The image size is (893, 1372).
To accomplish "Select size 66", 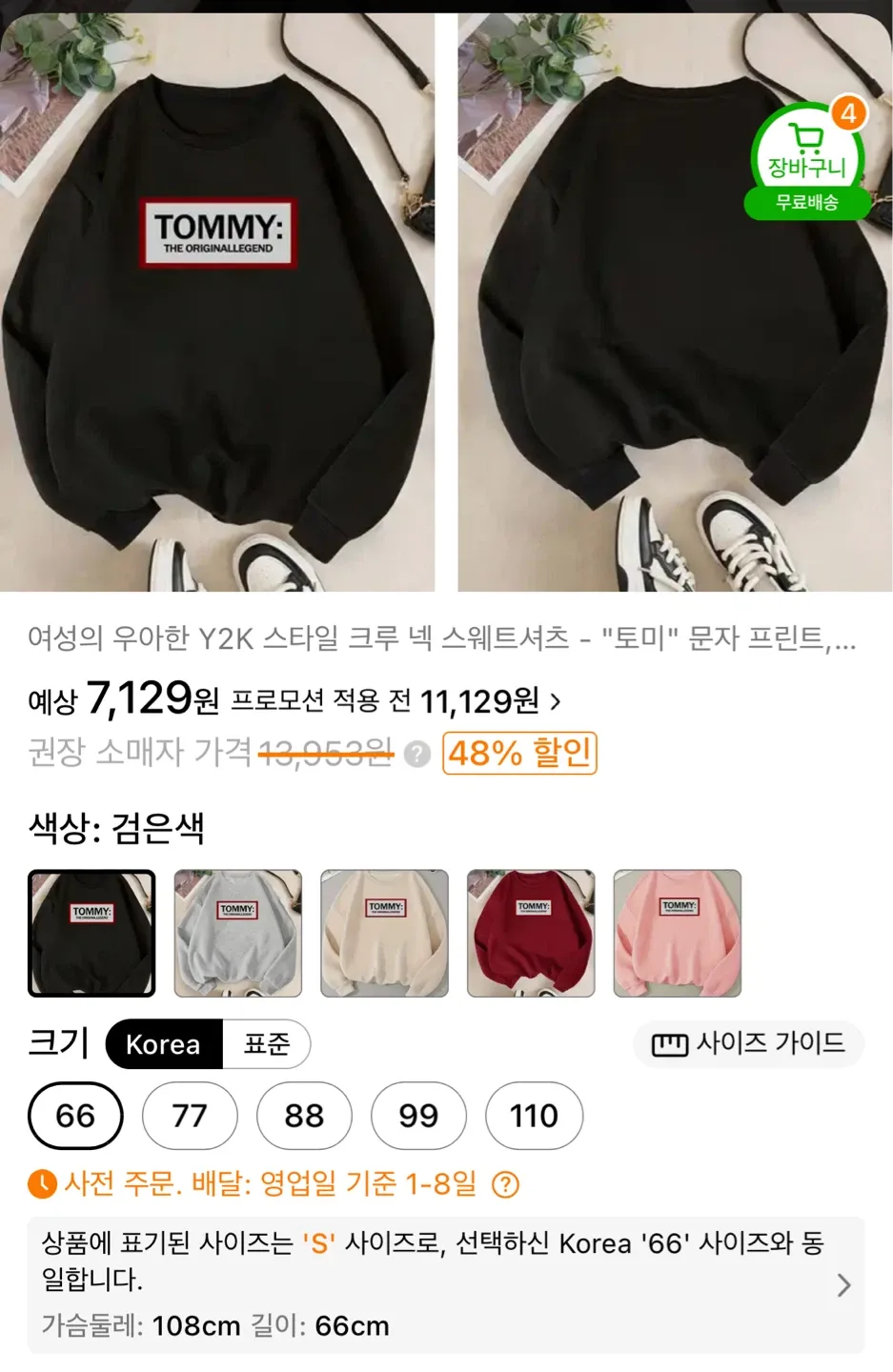I will [x=76, y=1116].
